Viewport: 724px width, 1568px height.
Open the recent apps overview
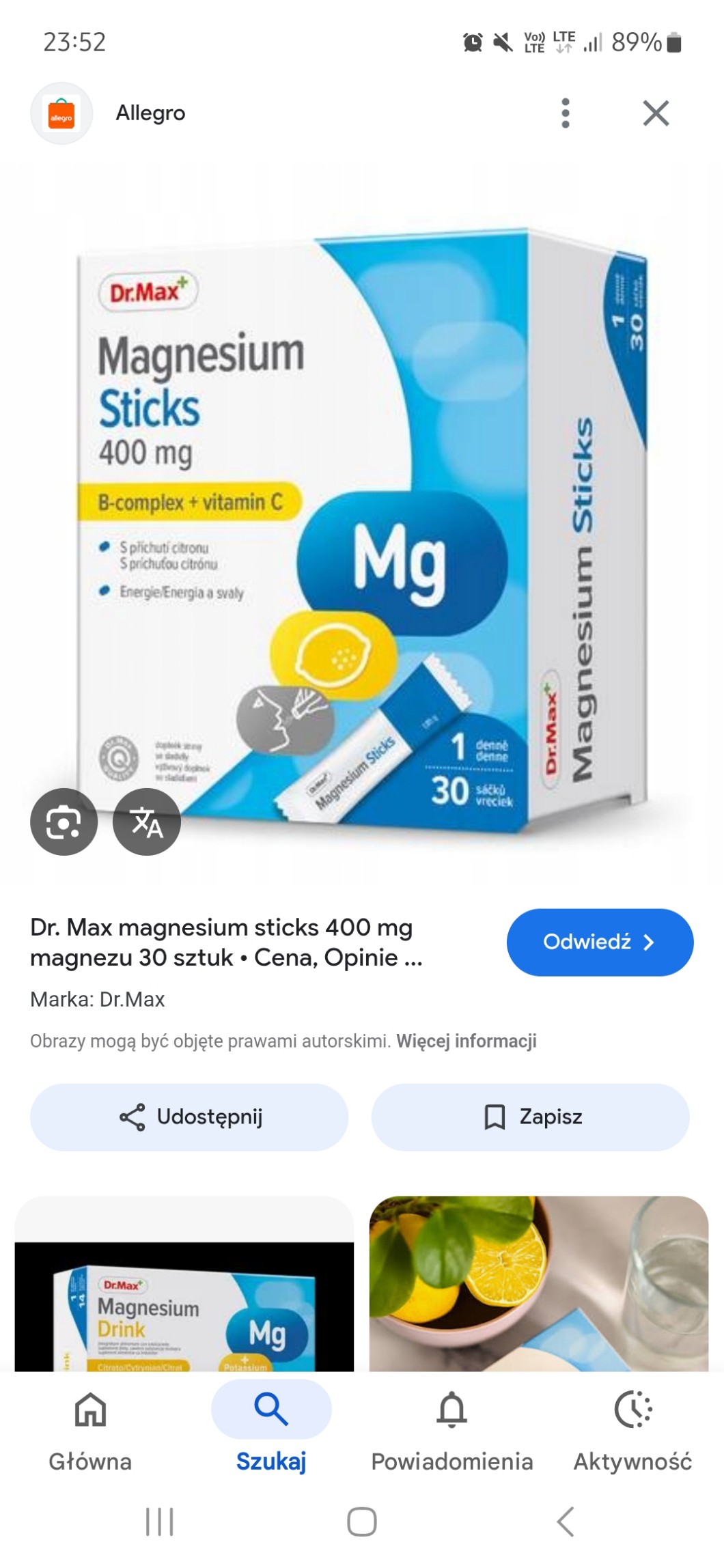tap(160, 1522)
